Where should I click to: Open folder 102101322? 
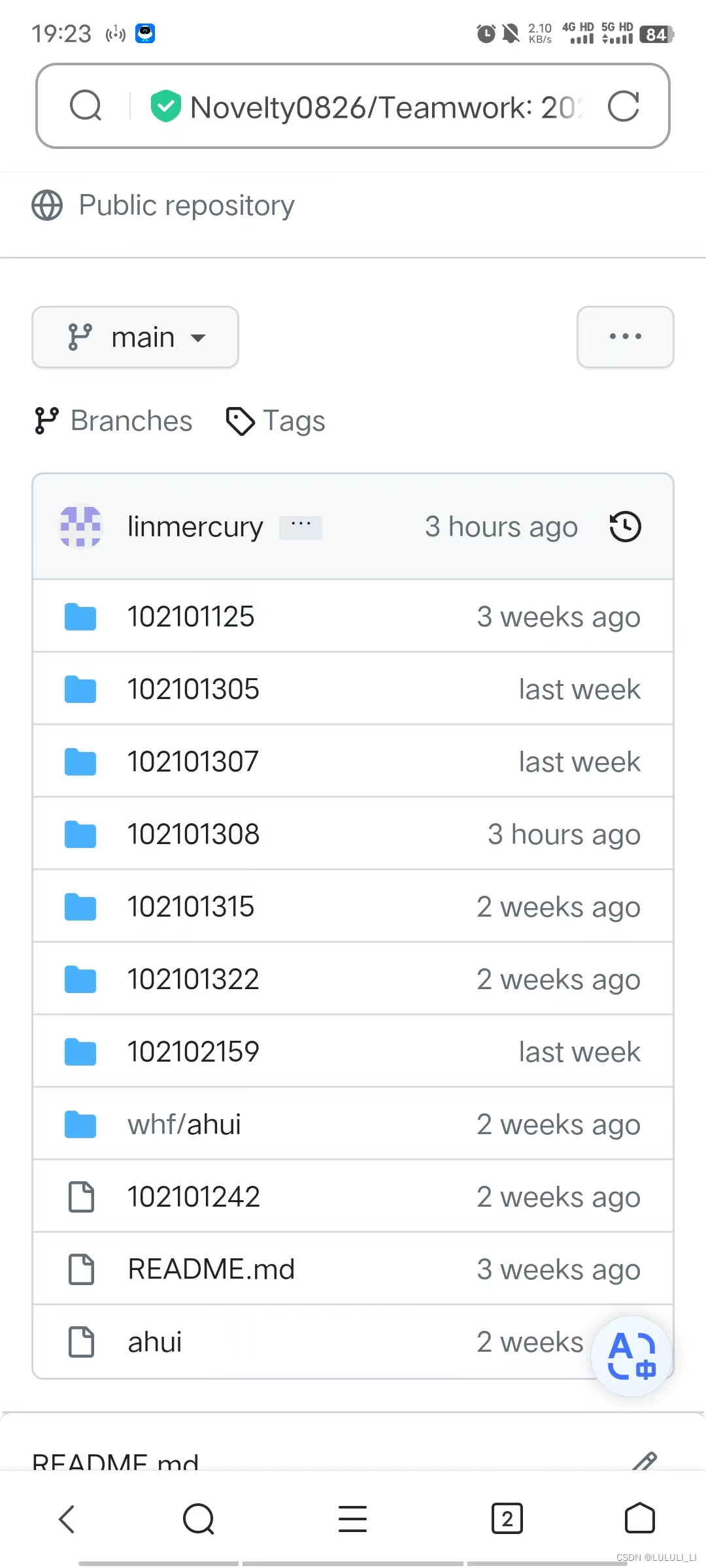[x=193, y=979]
